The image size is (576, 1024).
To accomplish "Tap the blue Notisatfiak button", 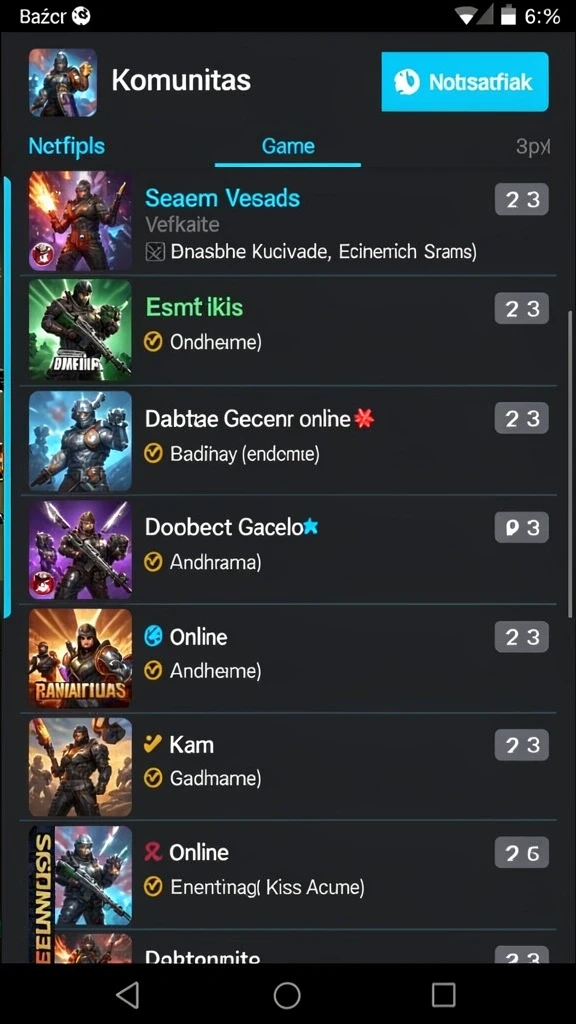I will point(464,82).
